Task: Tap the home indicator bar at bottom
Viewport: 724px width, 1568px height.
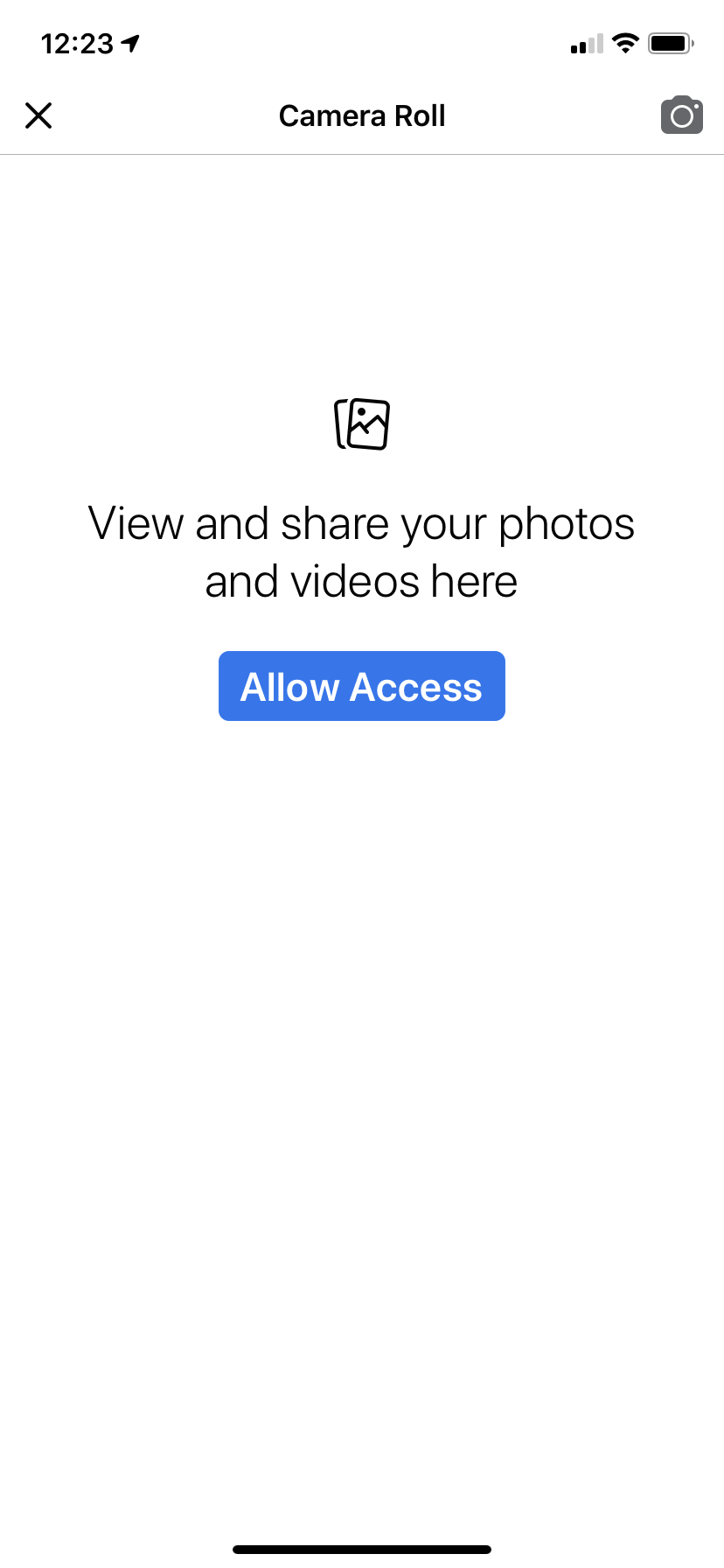Action: coord(362,1548)
